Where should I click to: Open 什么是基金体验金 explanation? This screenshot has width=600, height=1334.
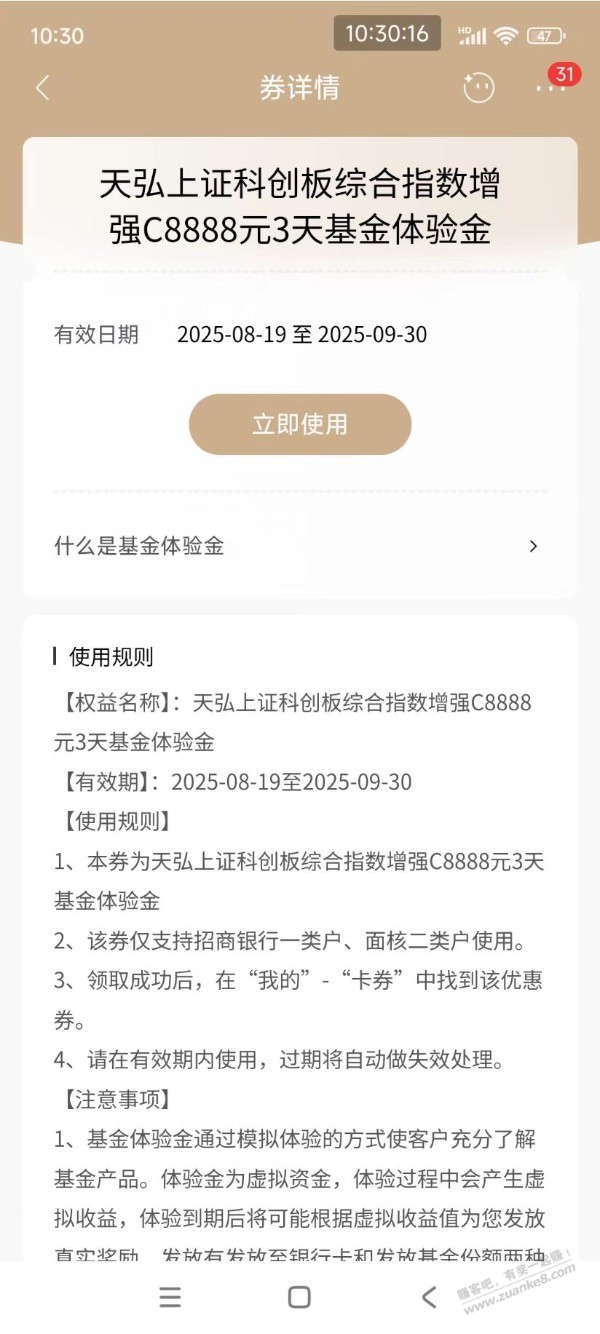(x=299, y=546)
